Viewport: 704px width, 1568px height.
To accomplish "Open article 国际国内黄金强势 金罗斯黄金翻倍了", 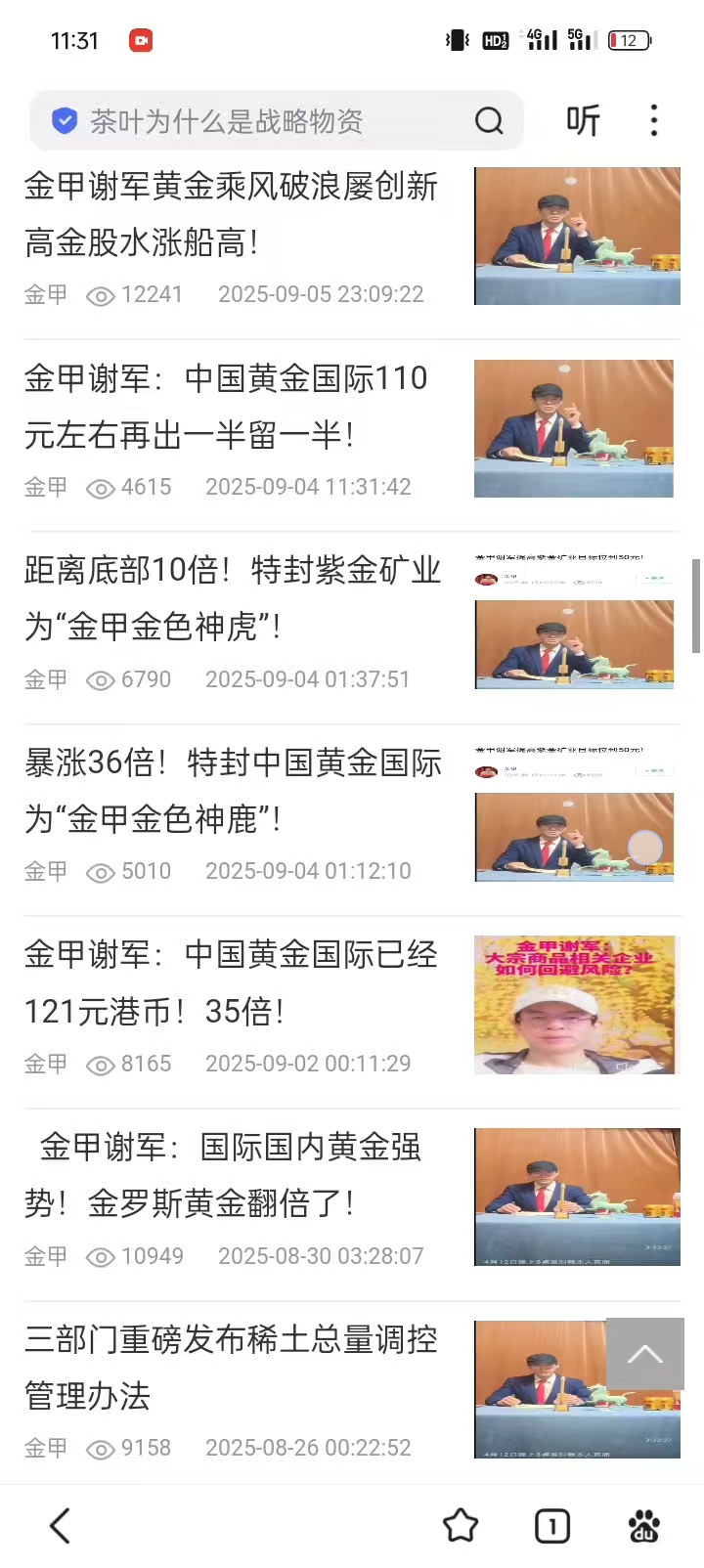I will pos(231,1174).
